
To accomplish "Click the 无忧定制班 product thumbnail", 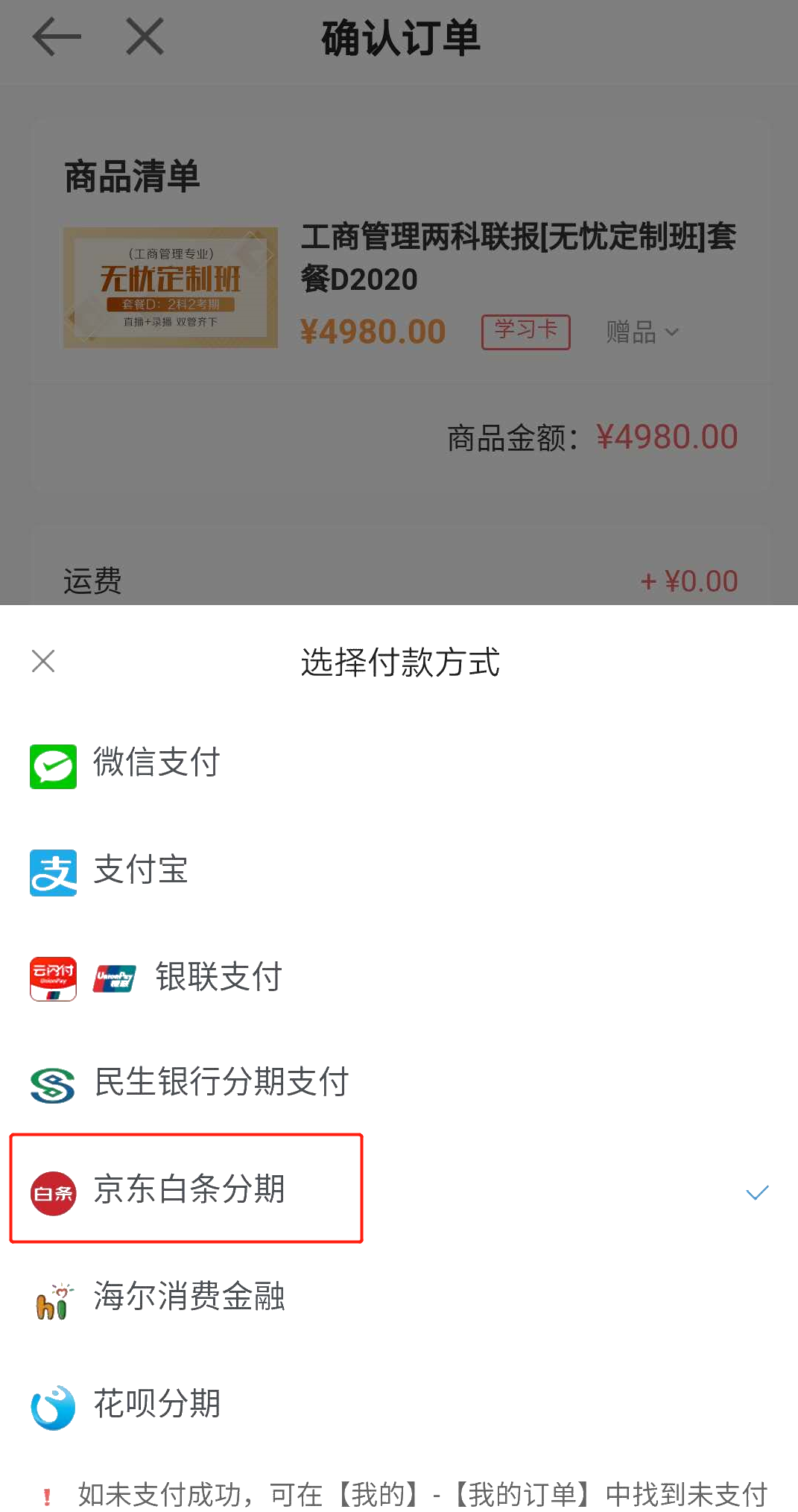I will click(x=169, y=287).
